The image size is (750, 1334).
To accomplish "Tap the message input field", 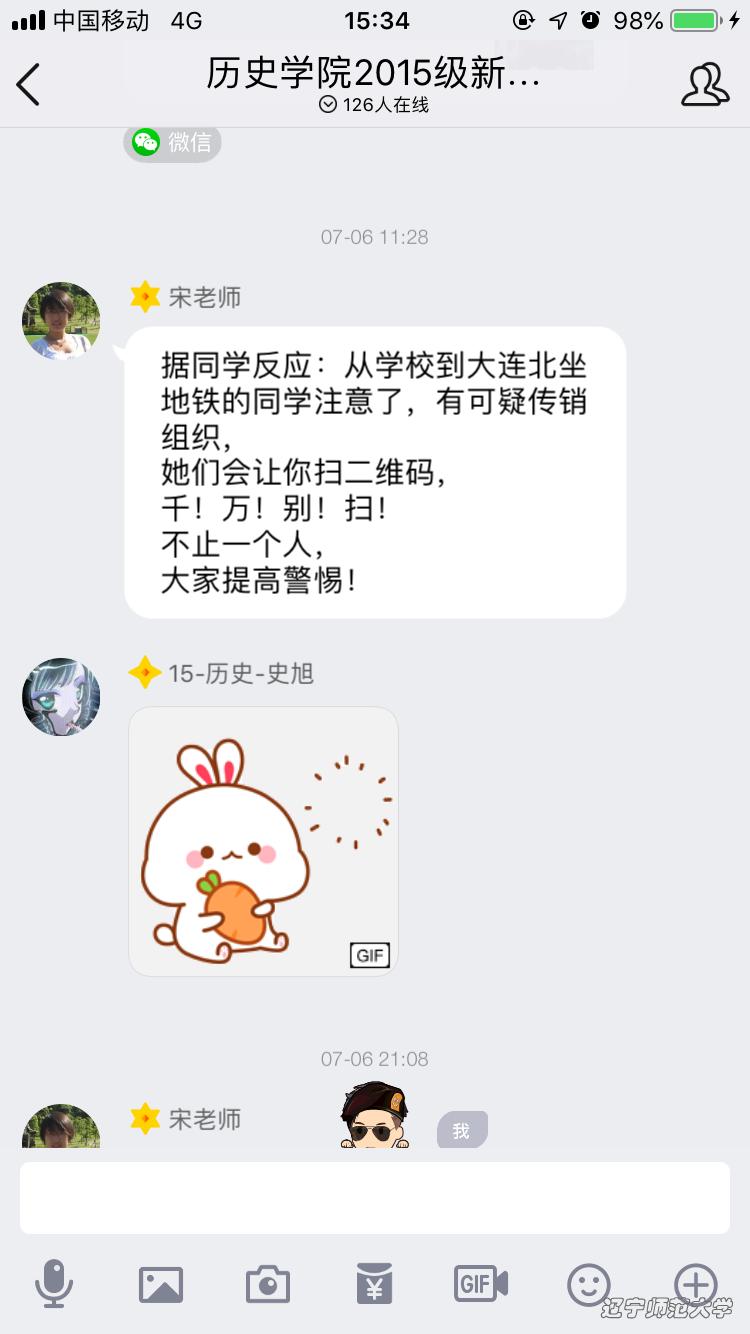I will [x=374, y=1197].
